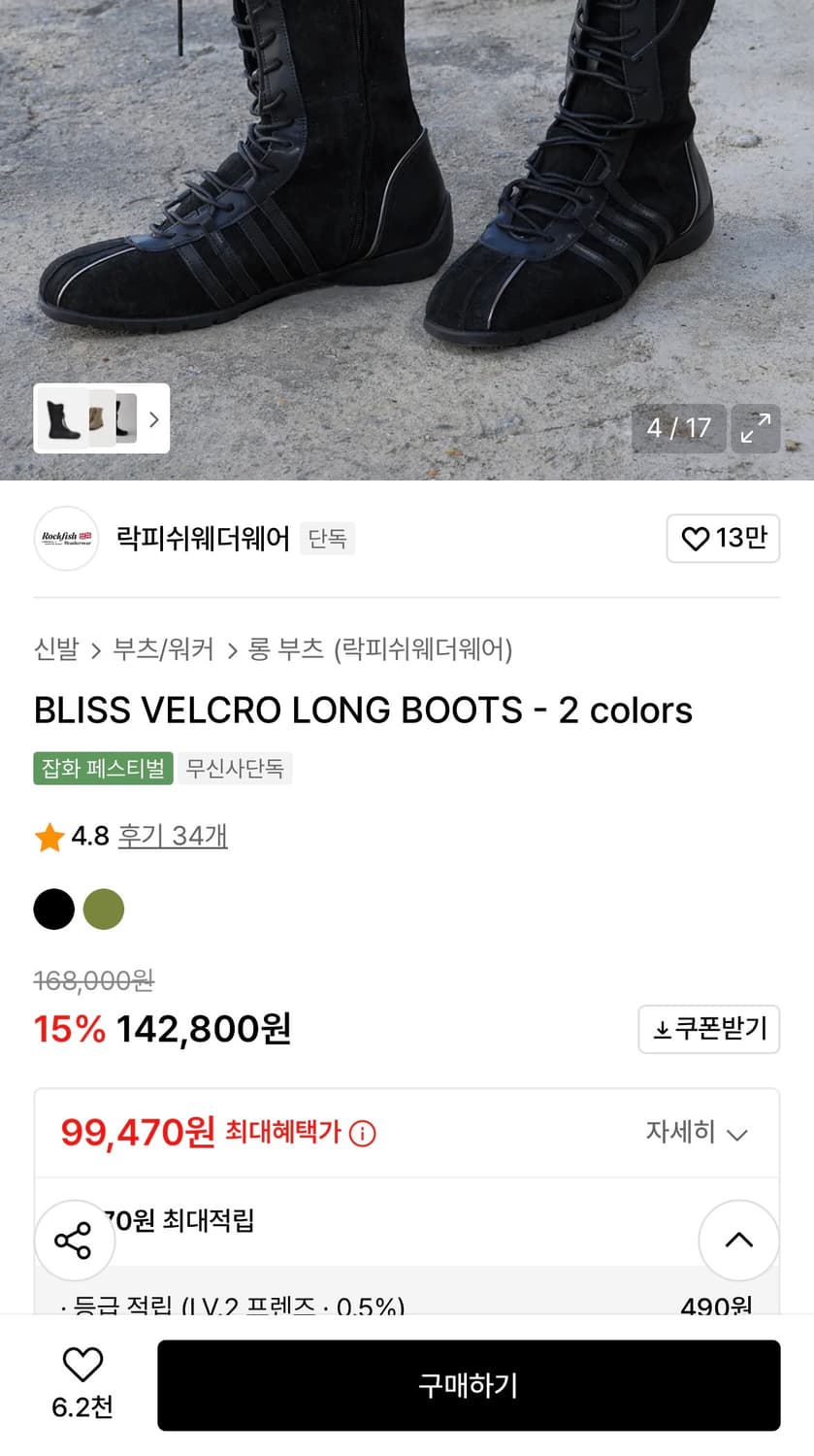Viewport: 814px width, 1456px height.
Task: Open the 신발 category
Action: tap(53, 651)
